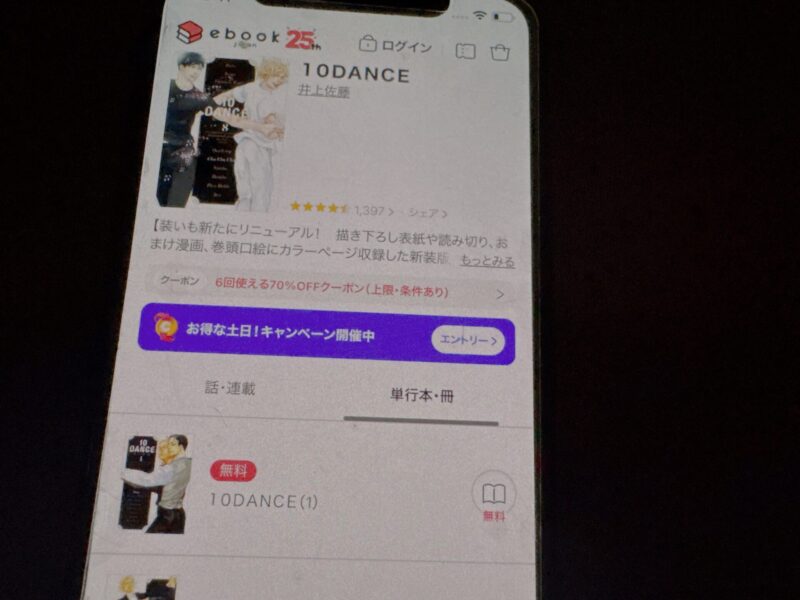Open the 70%OFF coupon row
The height and width of the screenshot is (600, 800).
pos(330,291)
